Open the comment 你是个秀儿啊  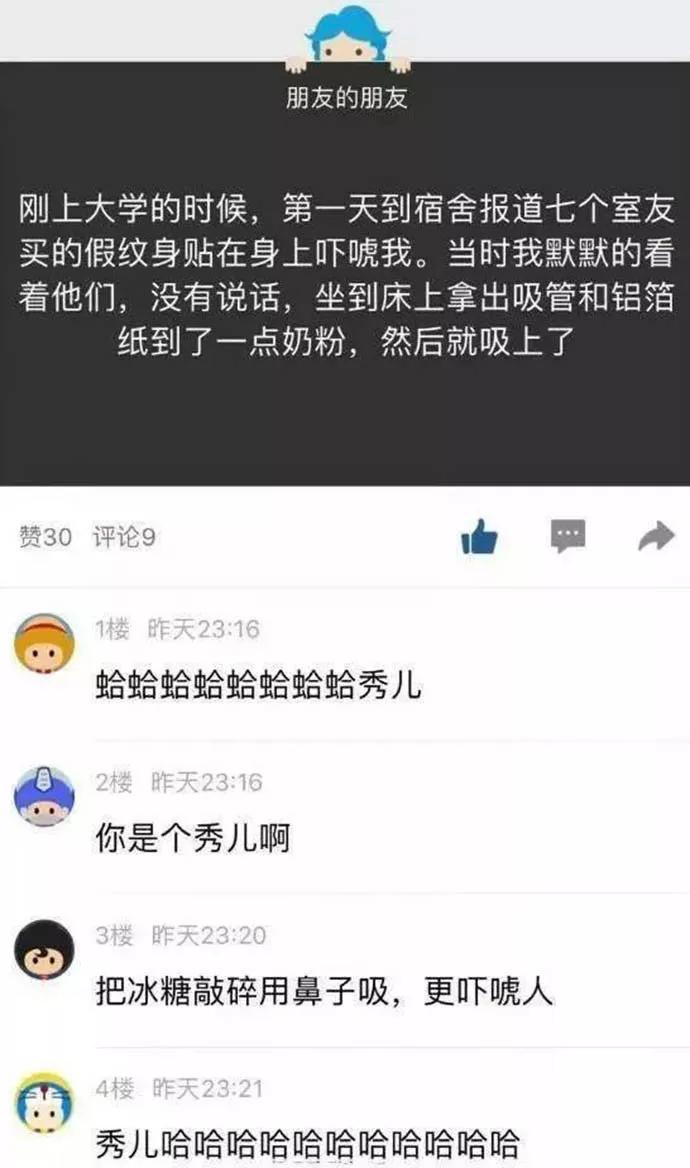(x=192, y=838)
